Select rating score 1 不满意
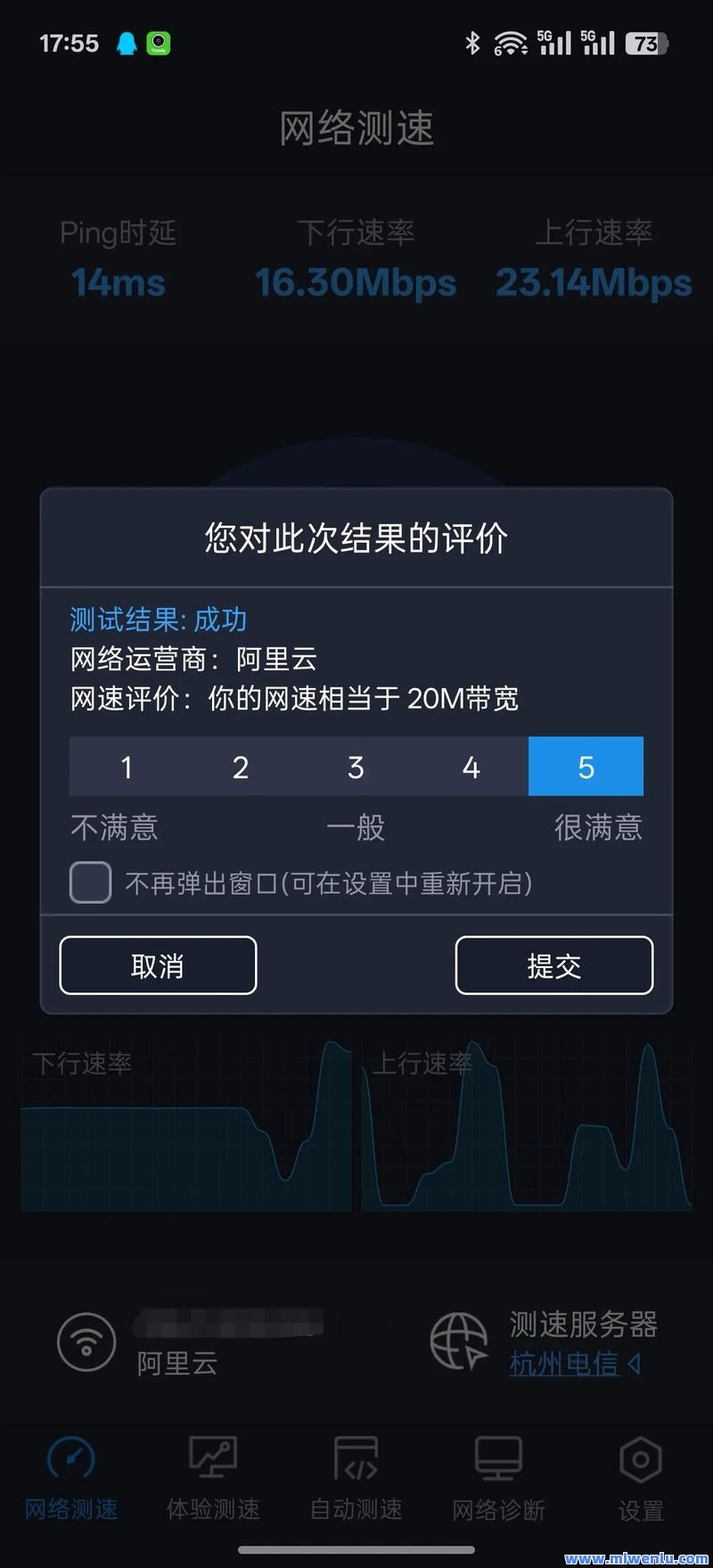Screen dimensions: 713x1568 pyautogui.click(x=127, y=767)
